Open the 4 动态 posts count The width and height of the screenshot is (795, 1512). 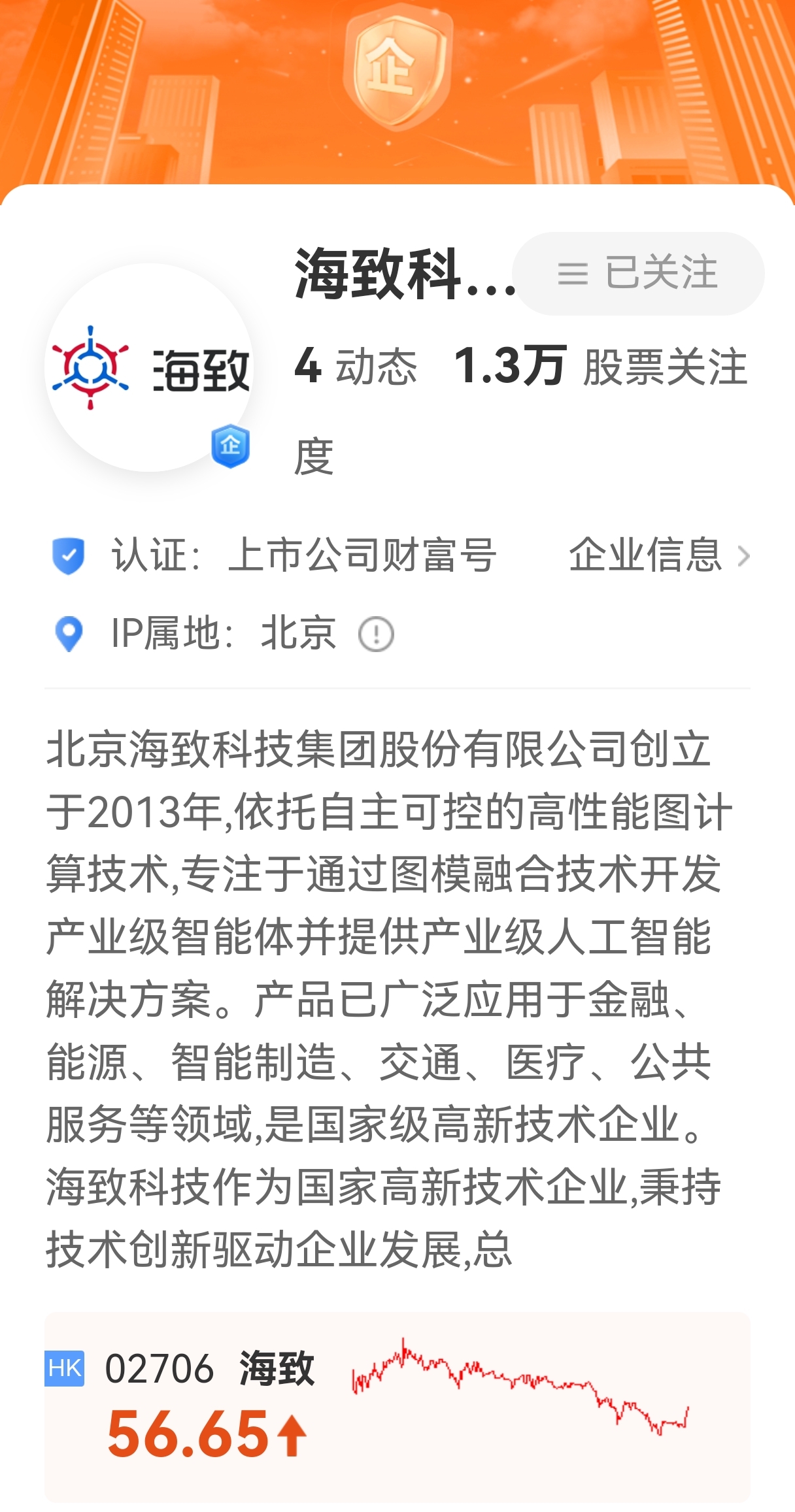(356, 367)
